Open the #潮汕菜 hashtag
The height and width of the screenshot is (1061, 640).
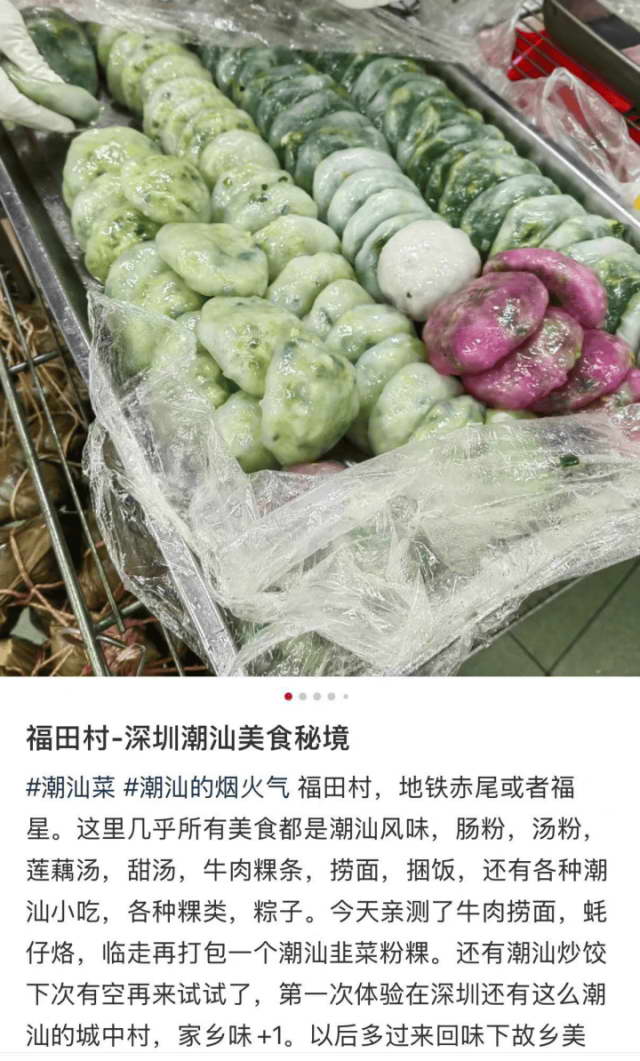(x=70, y=787)
